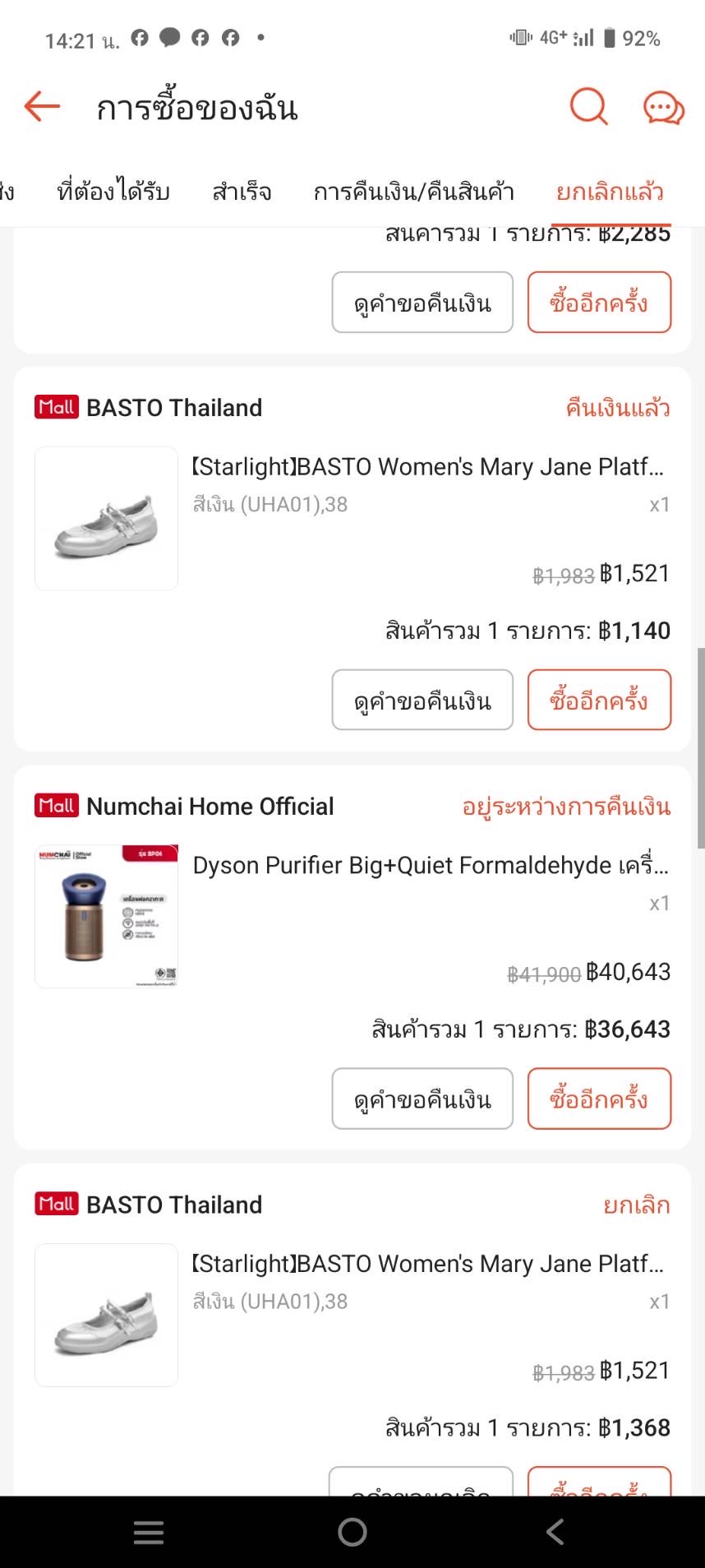
Task: Buy the Dyson Purifier again
Action: (599, 1099)
